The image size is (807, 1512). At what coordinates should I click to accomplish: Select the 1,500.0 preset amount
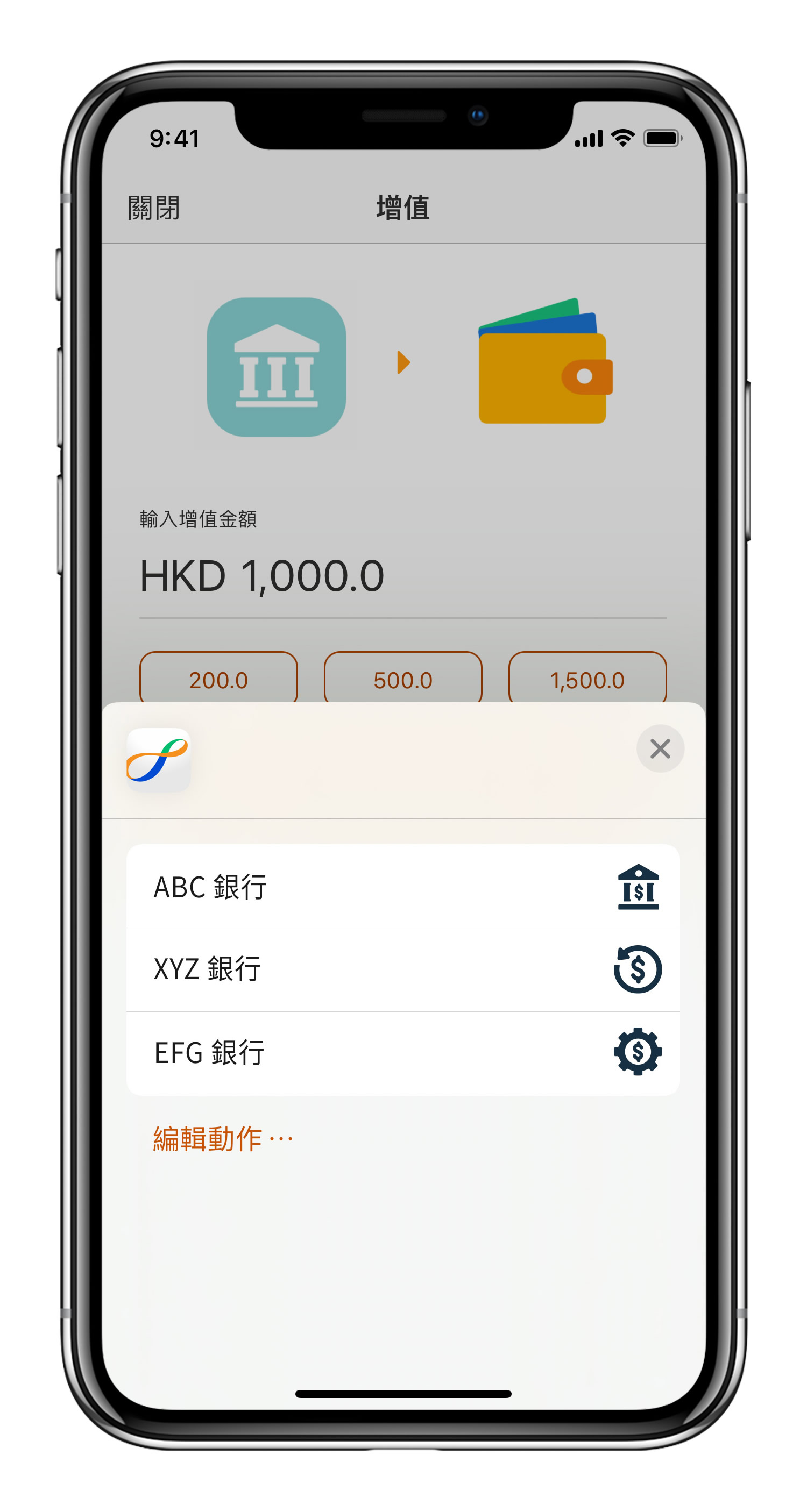click(x=587, y=679)
